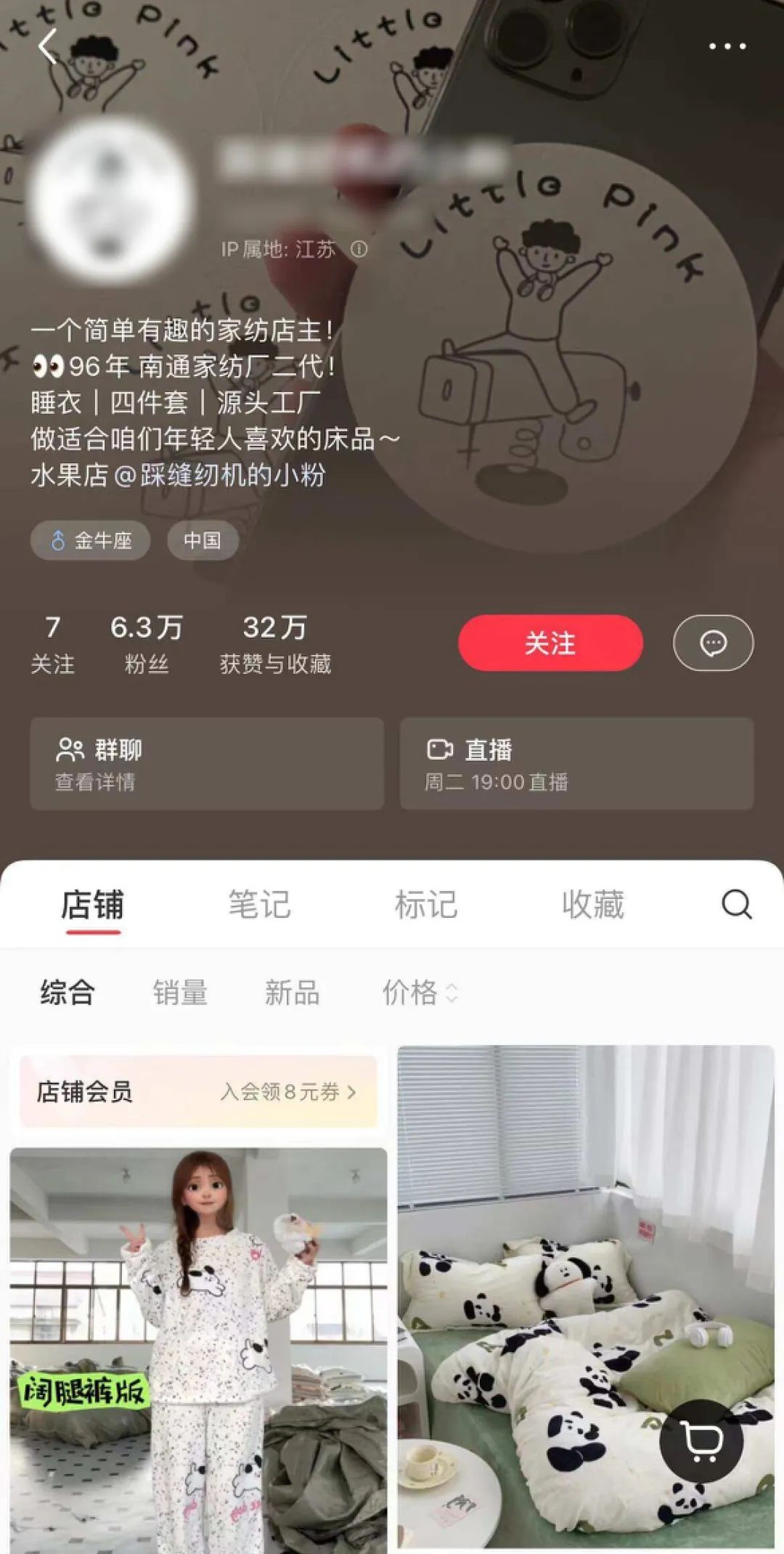Open the floating shopping cart
784x1554 pixels.
click(701, 1441)
